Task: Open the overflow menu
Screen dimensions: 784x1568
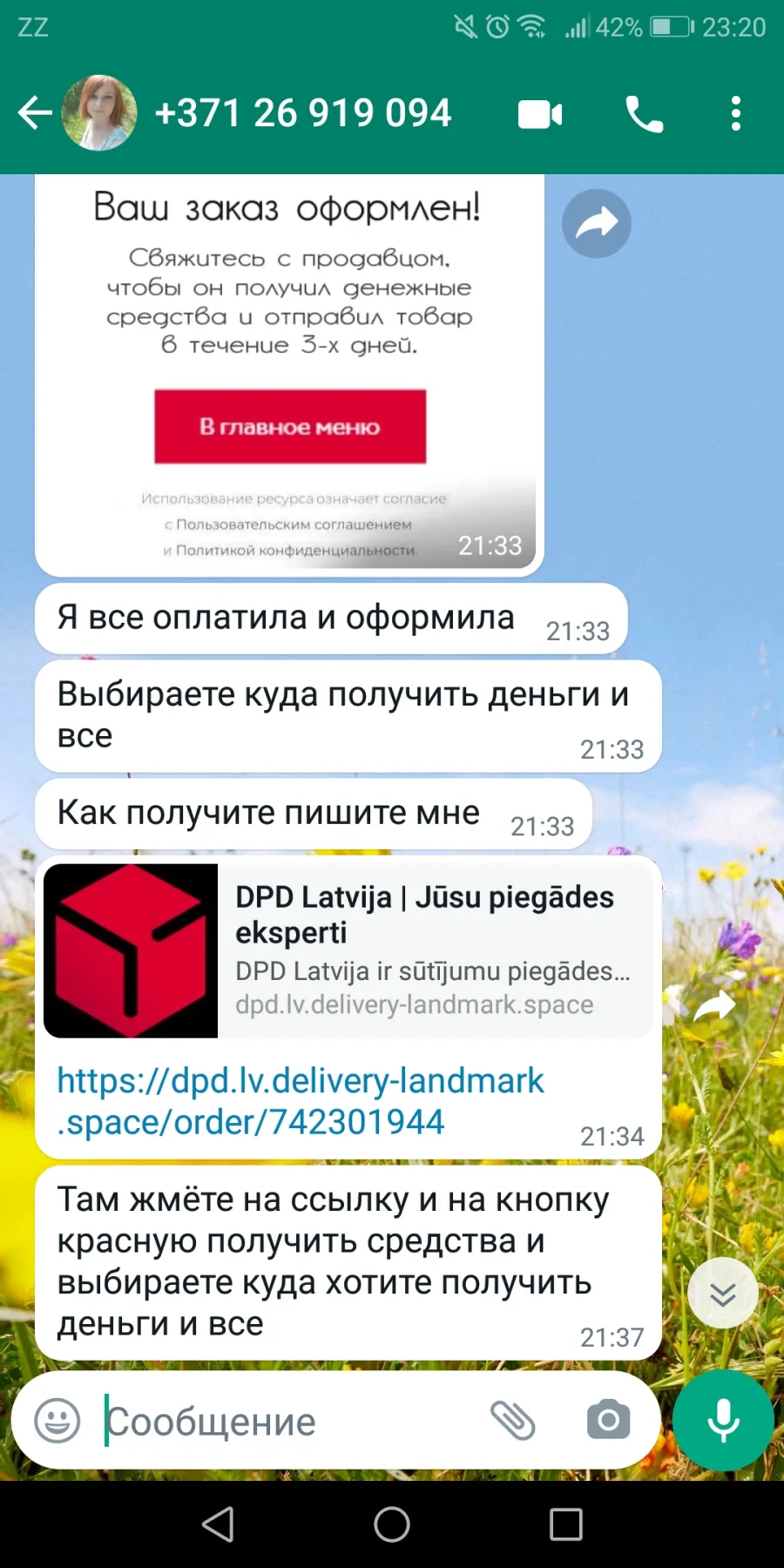Action: 736,114
